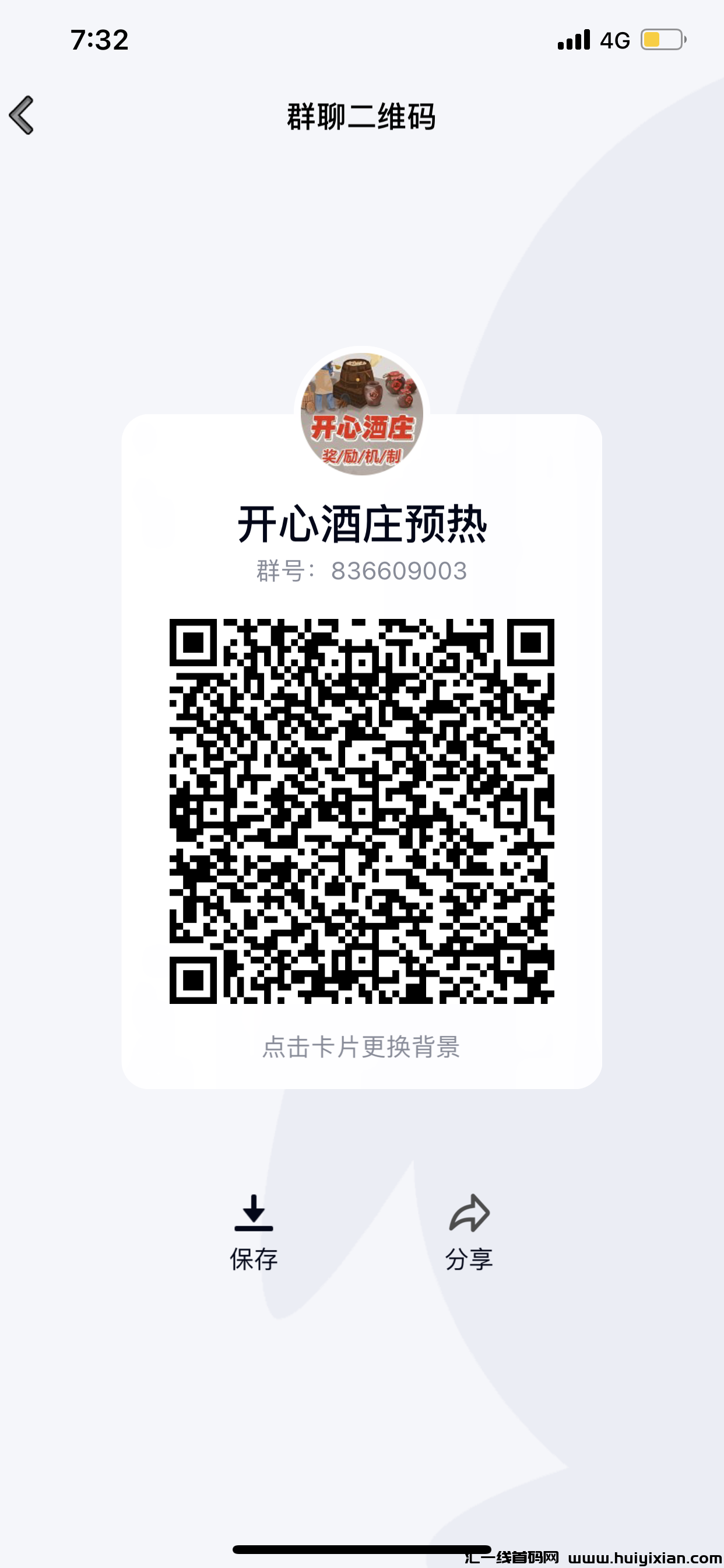The height and width of the screenshot is (1568, 724).
Task: Tap 群号 label next to the number
Action: tap(286, 570)
